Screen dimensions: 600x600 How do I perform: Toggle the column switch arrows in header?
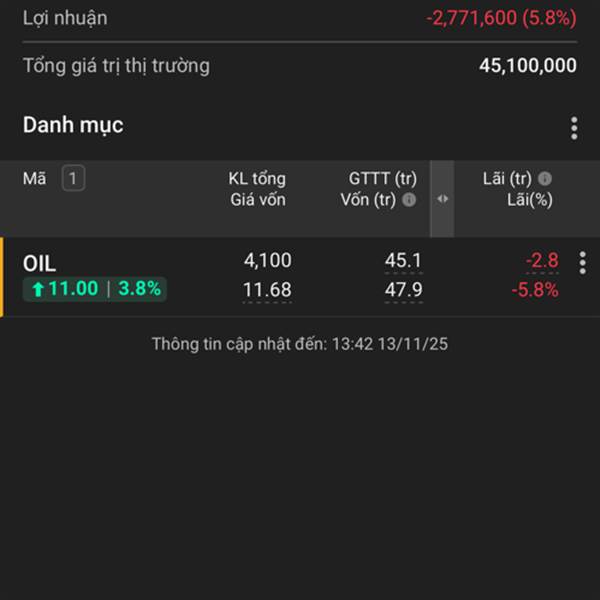[442, 199]
